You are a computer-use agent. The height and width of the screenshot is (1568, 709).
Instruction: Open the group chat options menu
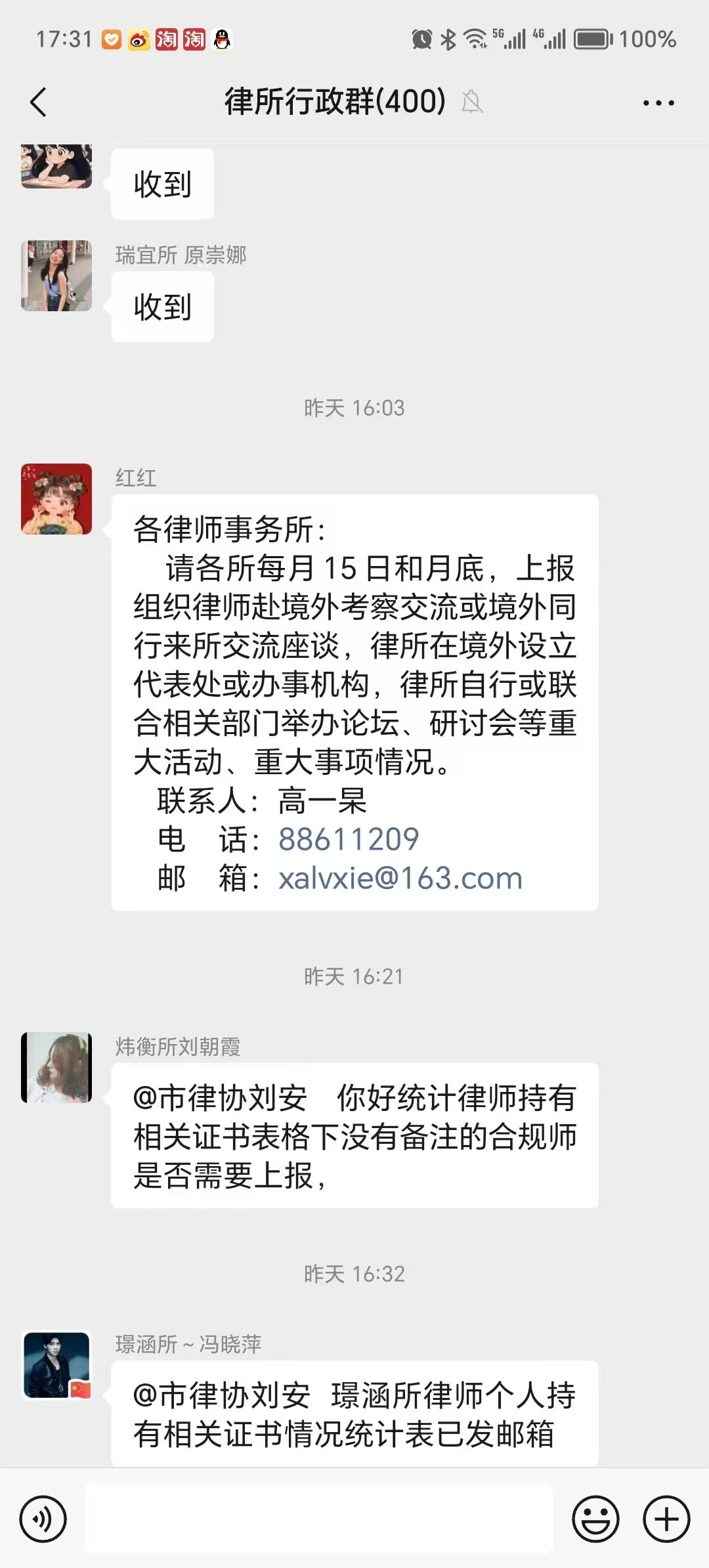click(658, 103)
